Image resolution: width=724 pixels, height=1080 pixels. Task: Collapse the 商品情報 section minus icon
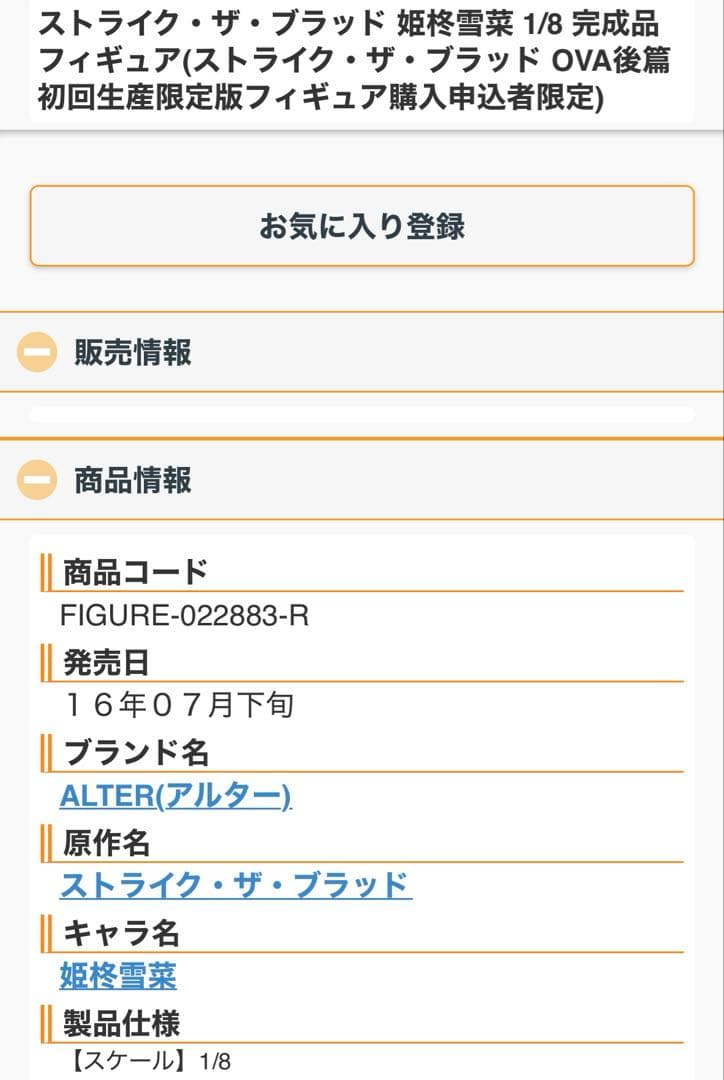click(39, 478)
